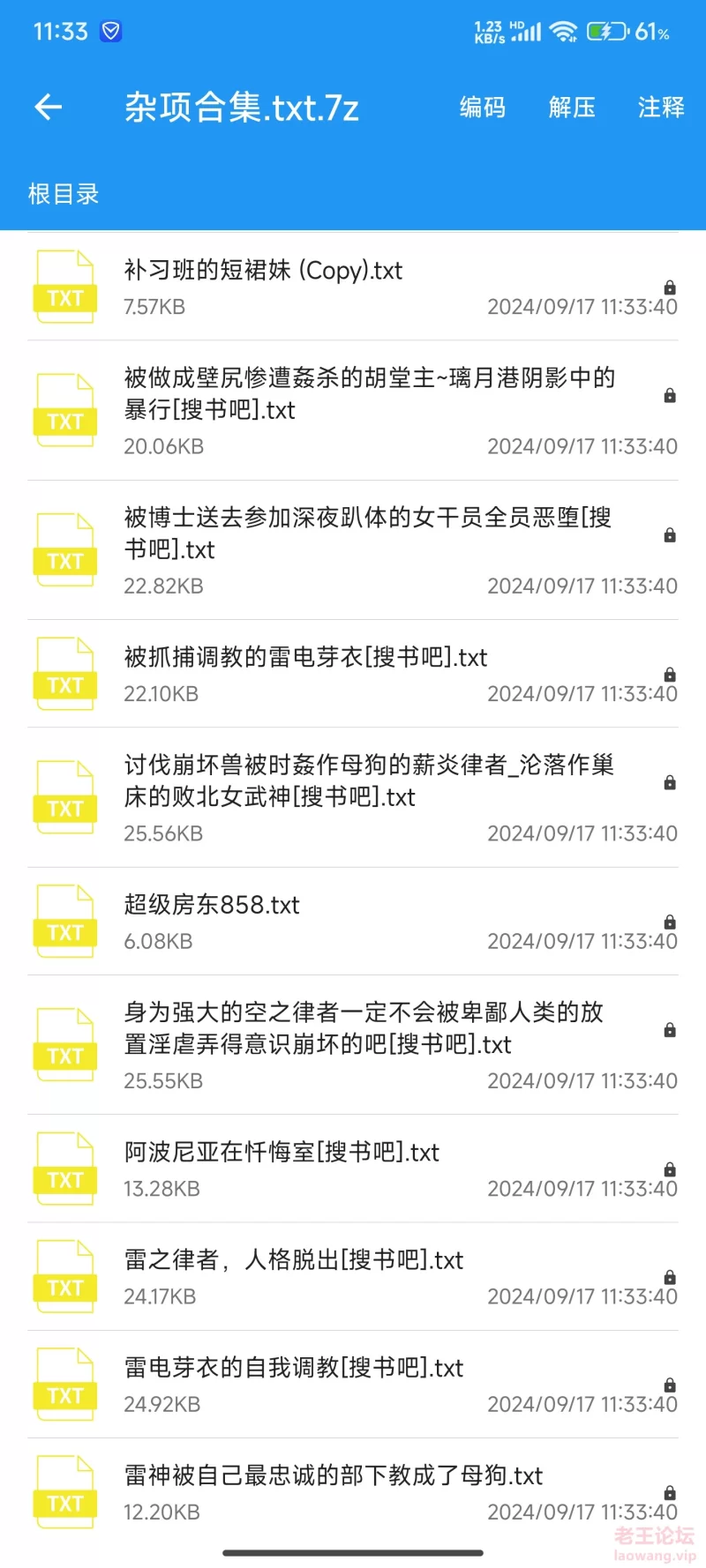View the archive's 注释 comment
Viewport: 706px width, 1568px height.
[x=661, y=108]
